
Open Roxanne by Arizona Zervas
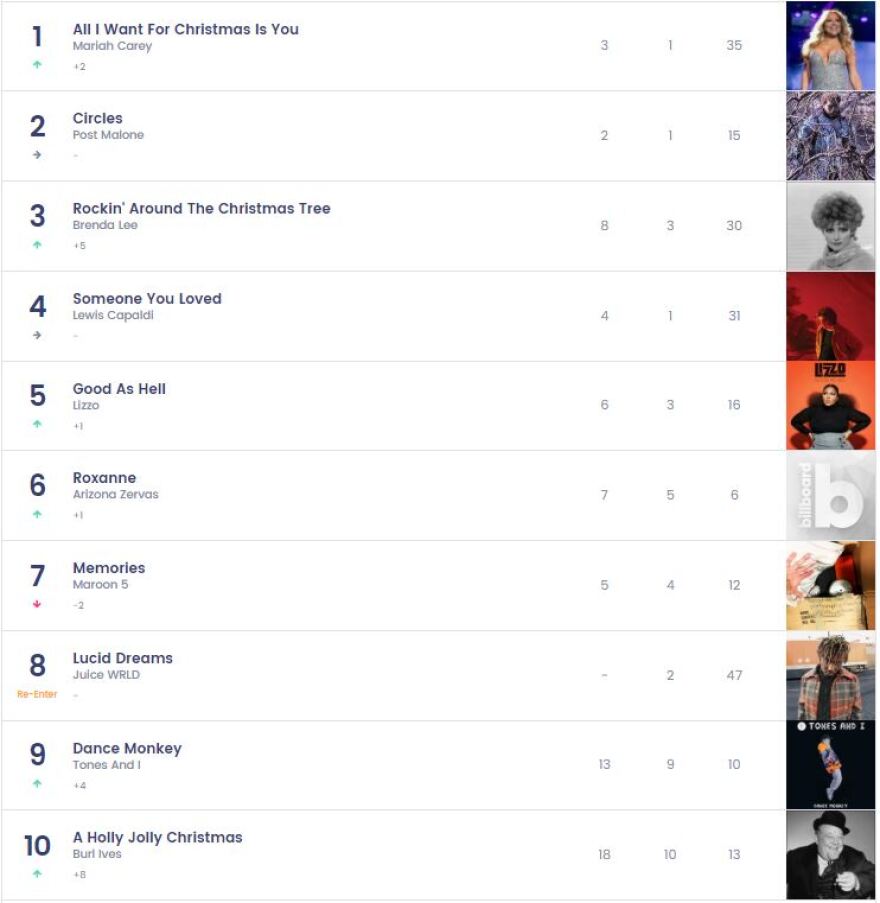pyautogui.click(x=104, y=478)
